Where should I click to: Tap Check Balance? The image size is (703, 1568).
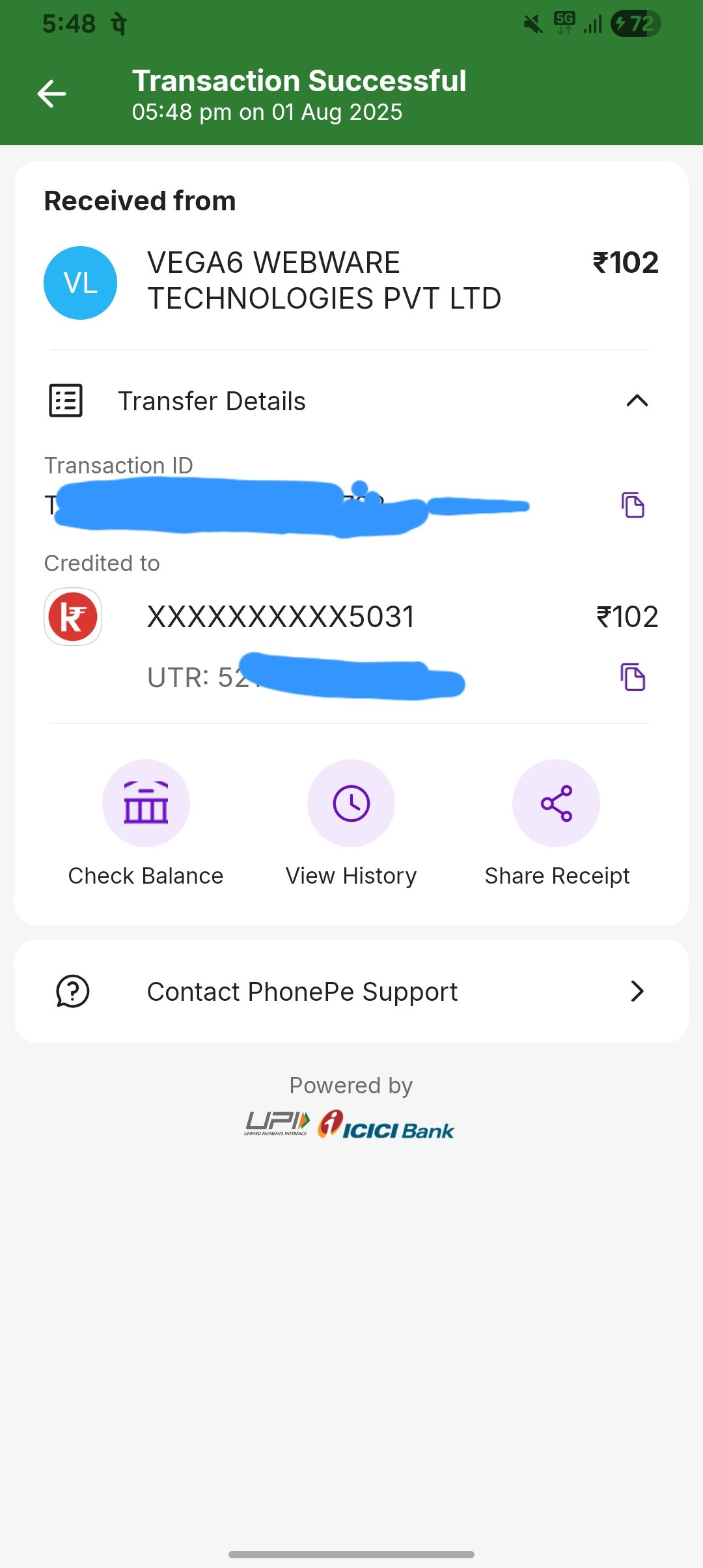[146, 804]
